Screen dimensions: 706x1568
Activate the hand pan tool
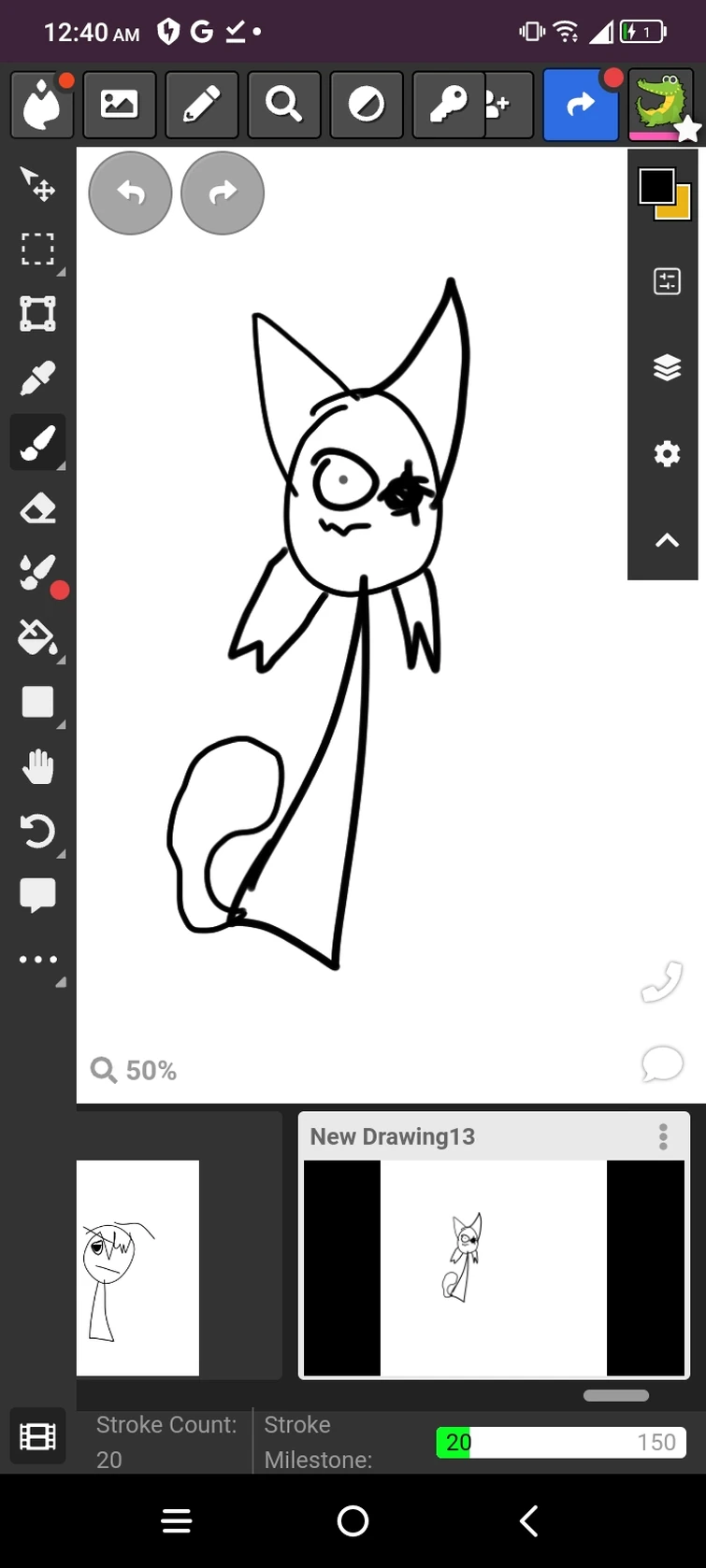37,767
